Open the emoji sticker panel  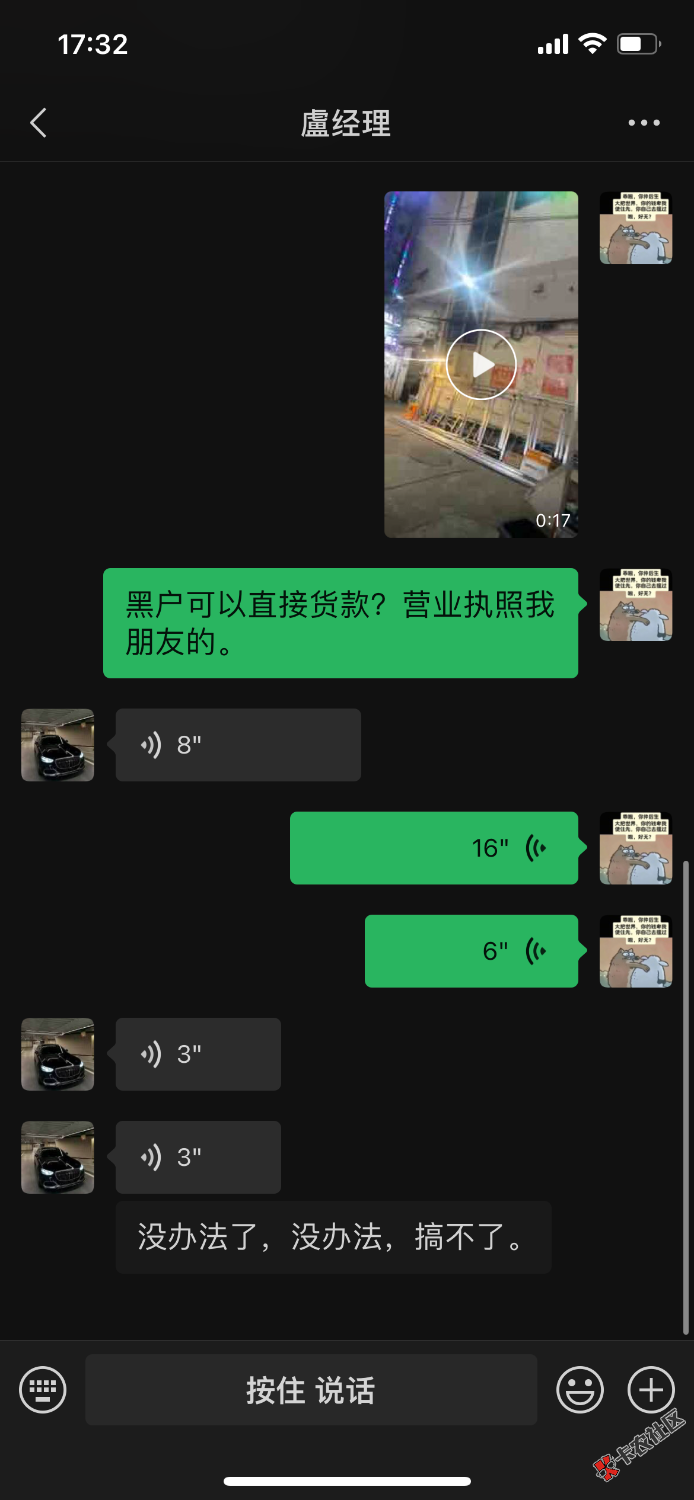pyautogui.click(x=580, y=1389)
